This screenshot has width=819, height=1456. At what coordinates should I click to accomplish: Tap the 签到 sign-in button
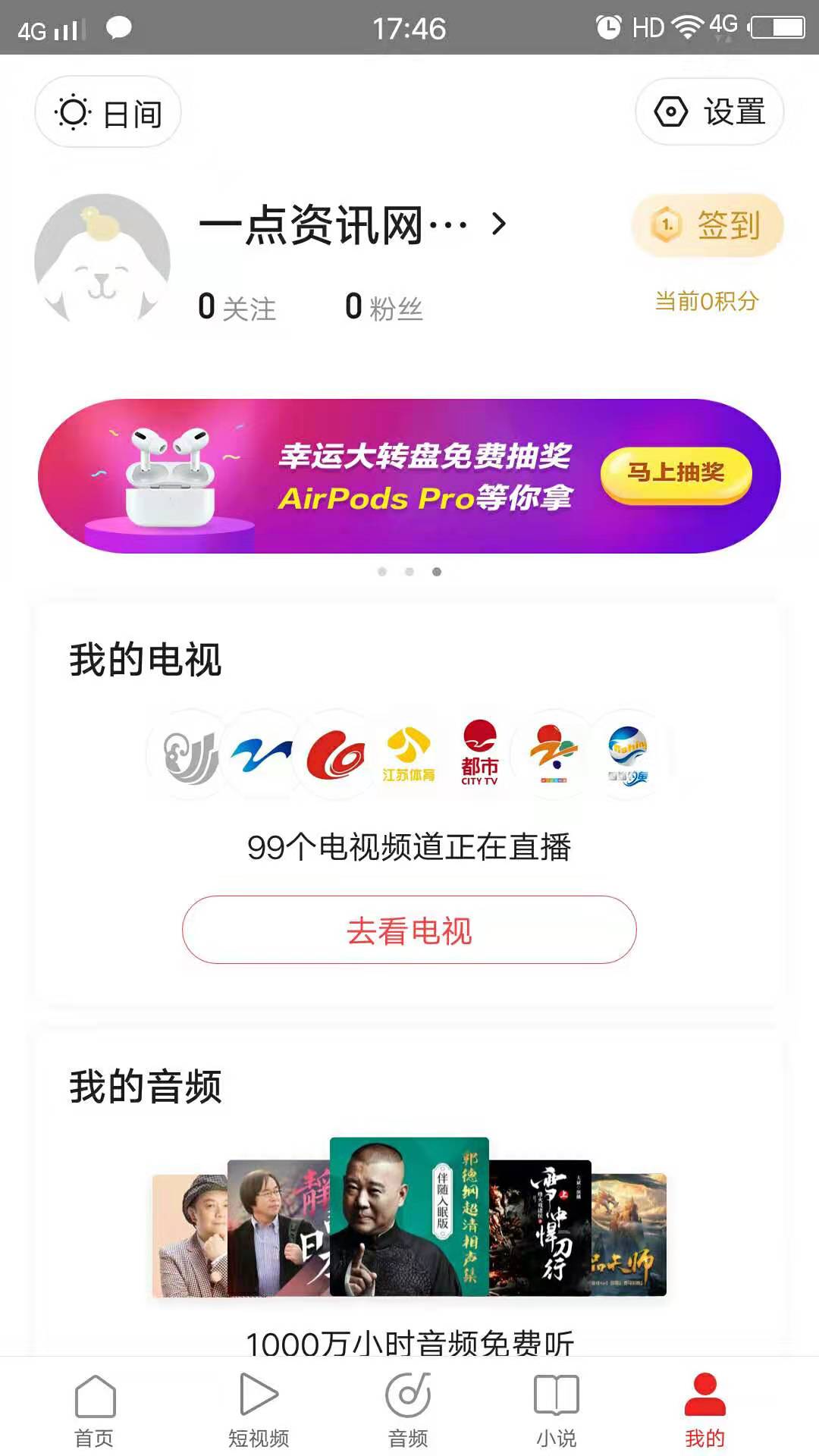(708, 225)
